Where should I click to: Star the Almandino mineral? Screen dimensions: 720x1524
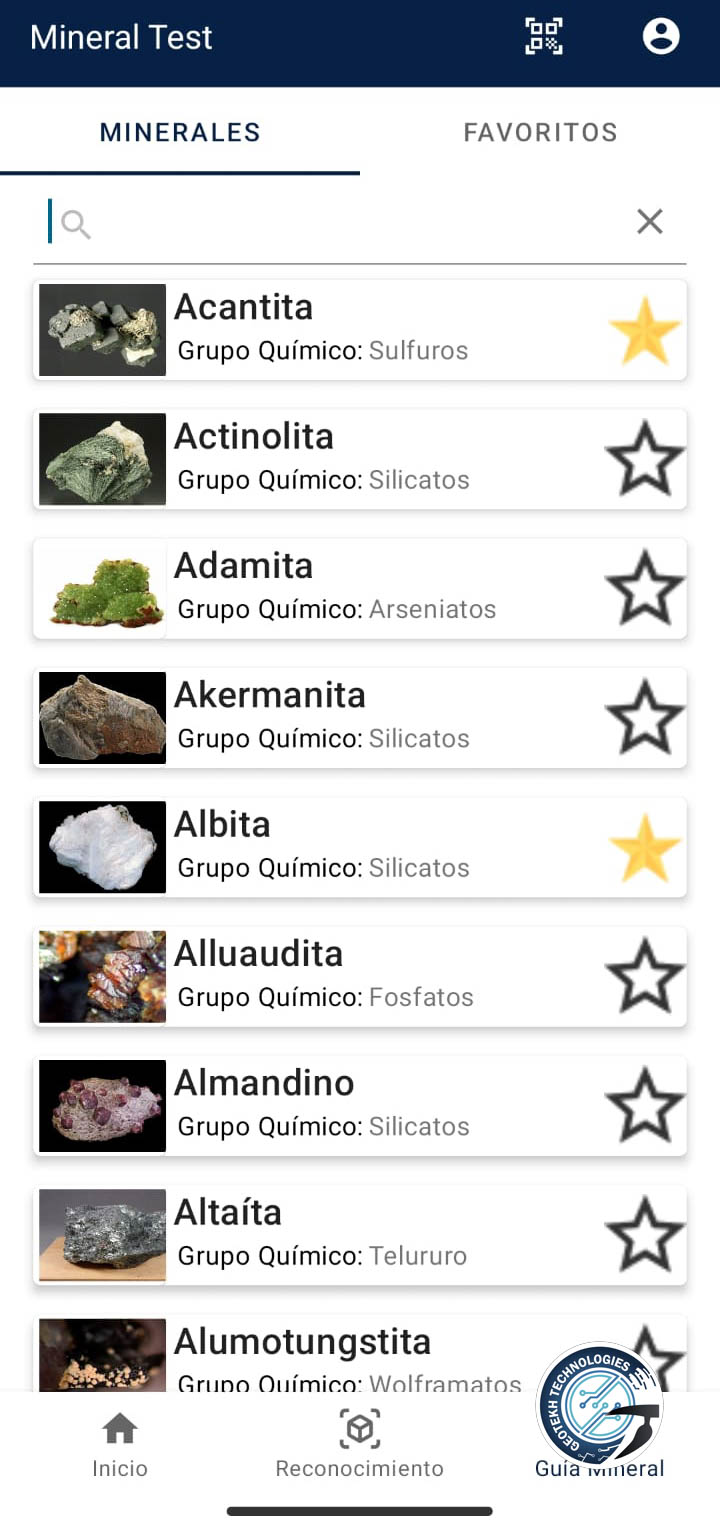click(x=645, y=1105)
